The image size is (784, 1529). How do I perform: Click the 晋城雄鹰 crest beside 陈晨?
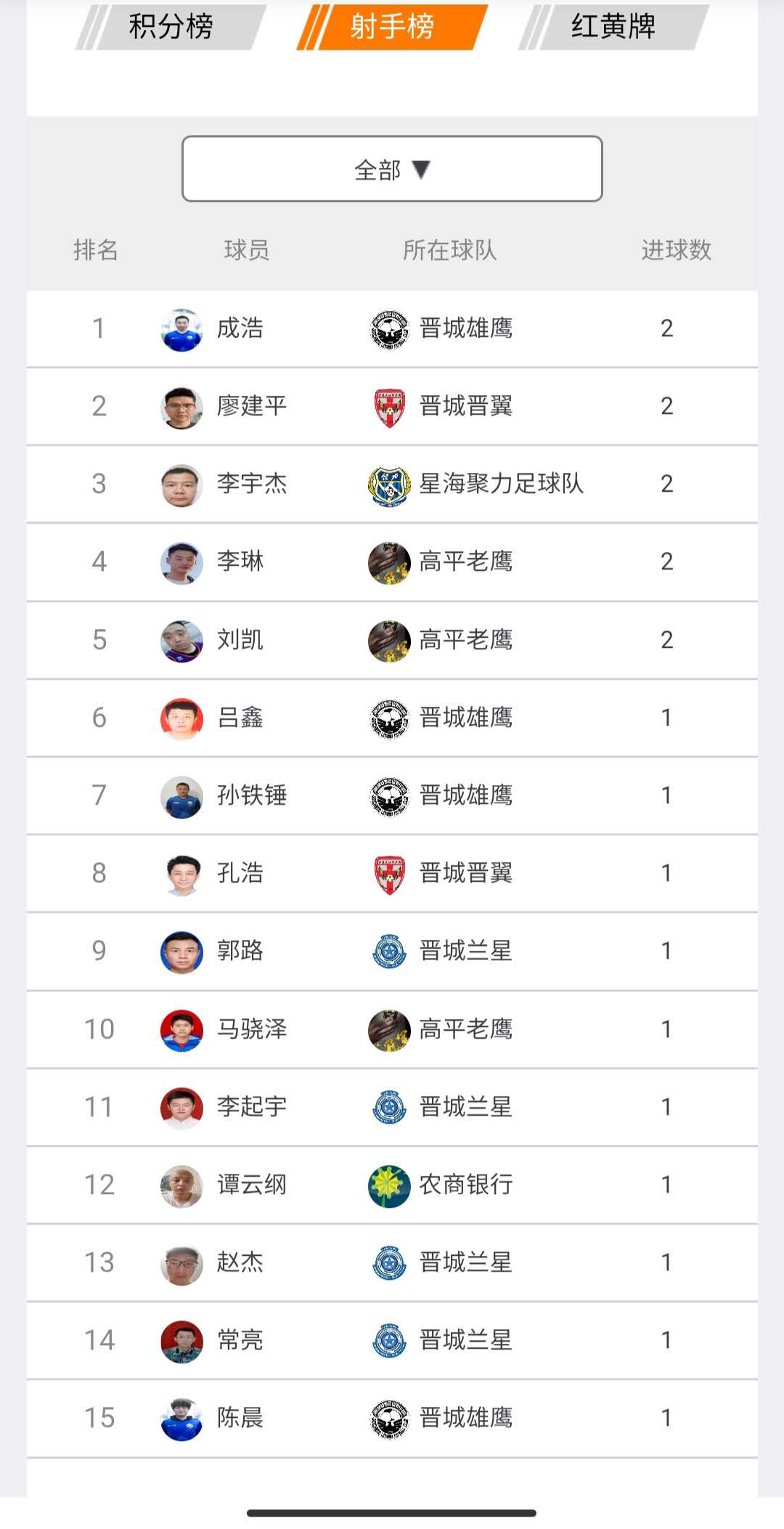pyautogui.click(x=389, y=1419)
